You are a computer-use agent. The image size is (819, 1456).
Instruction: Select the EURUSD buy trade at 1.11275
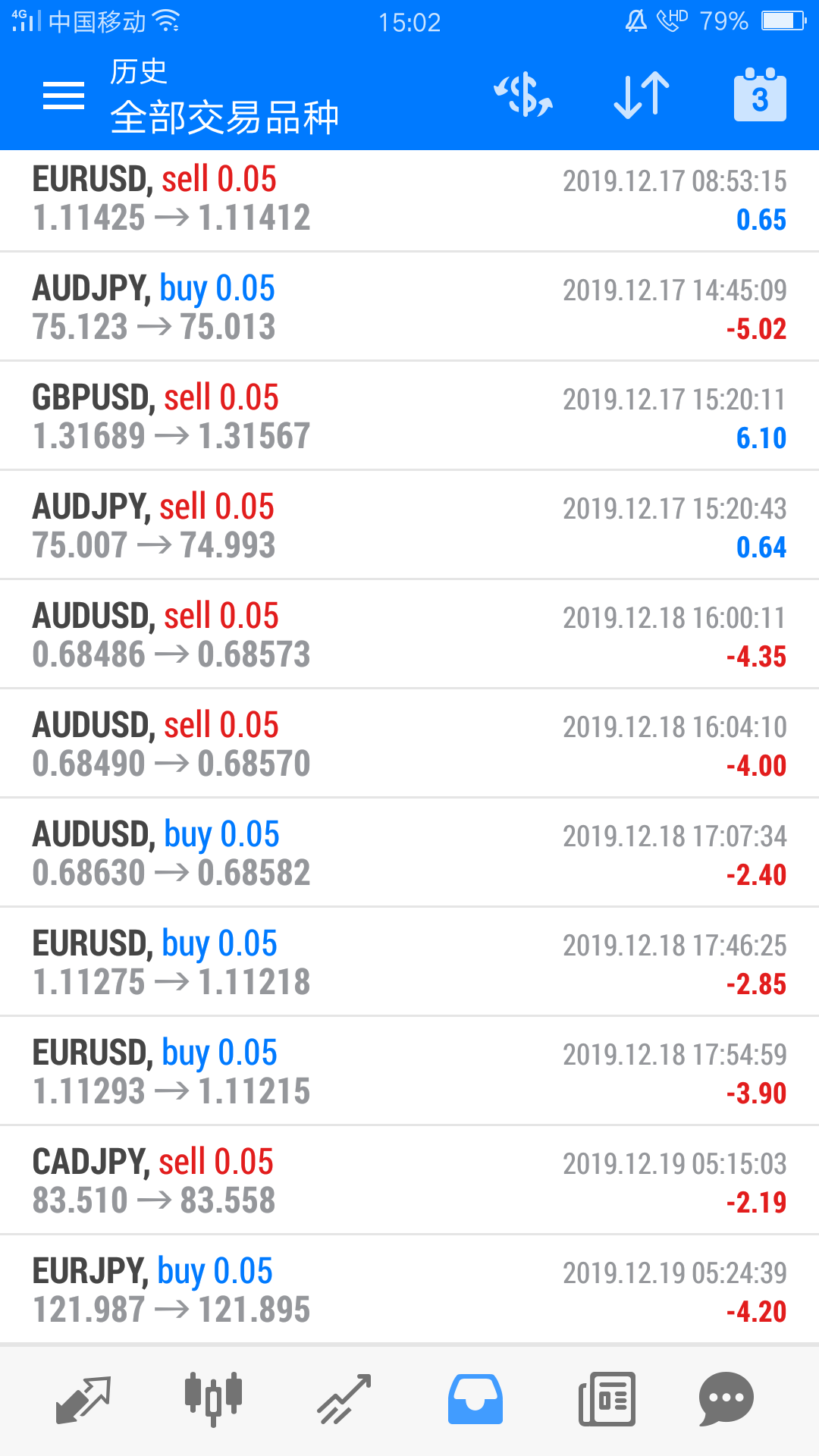(x=409, y=963)
